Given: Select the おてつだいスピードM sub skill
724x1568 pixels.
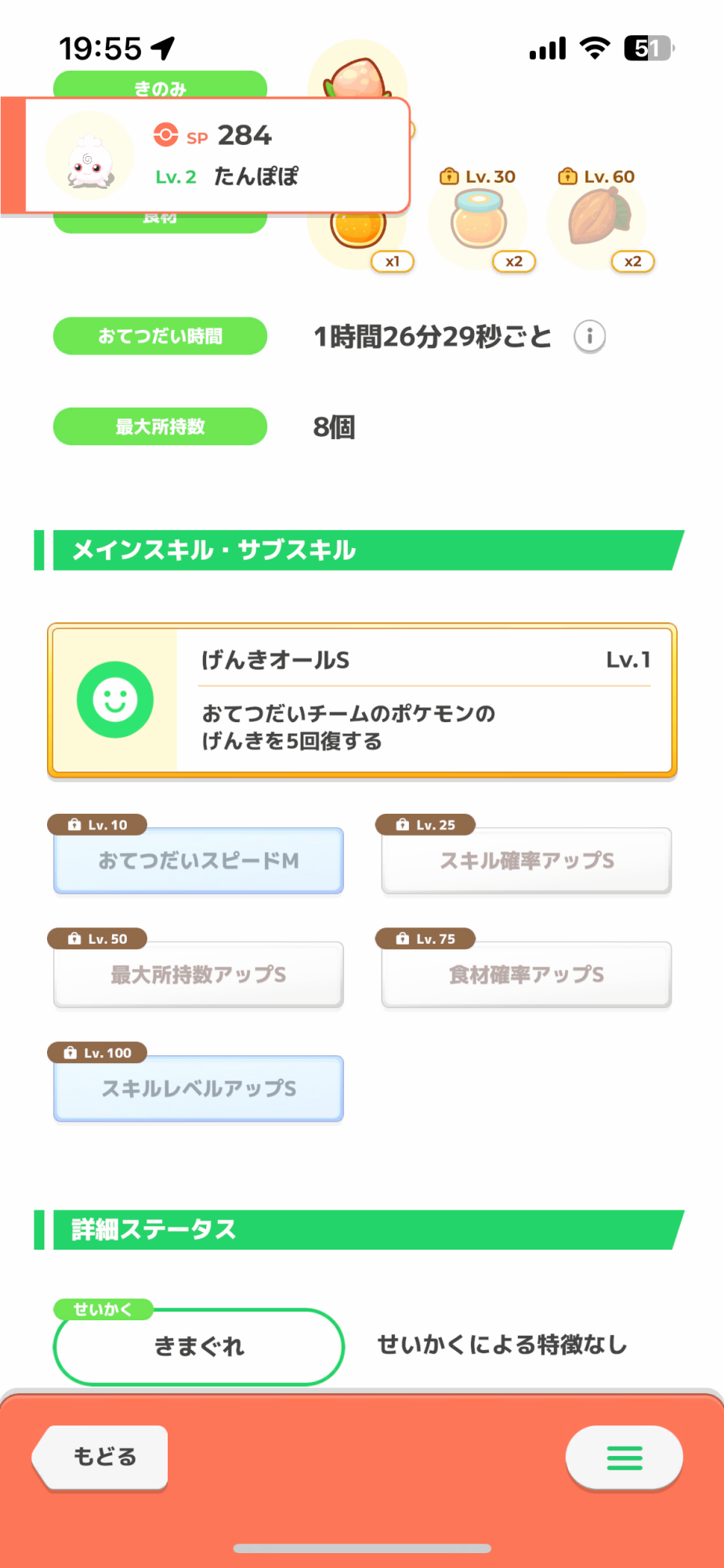Looking at the screenshot, I should [198, 861].
